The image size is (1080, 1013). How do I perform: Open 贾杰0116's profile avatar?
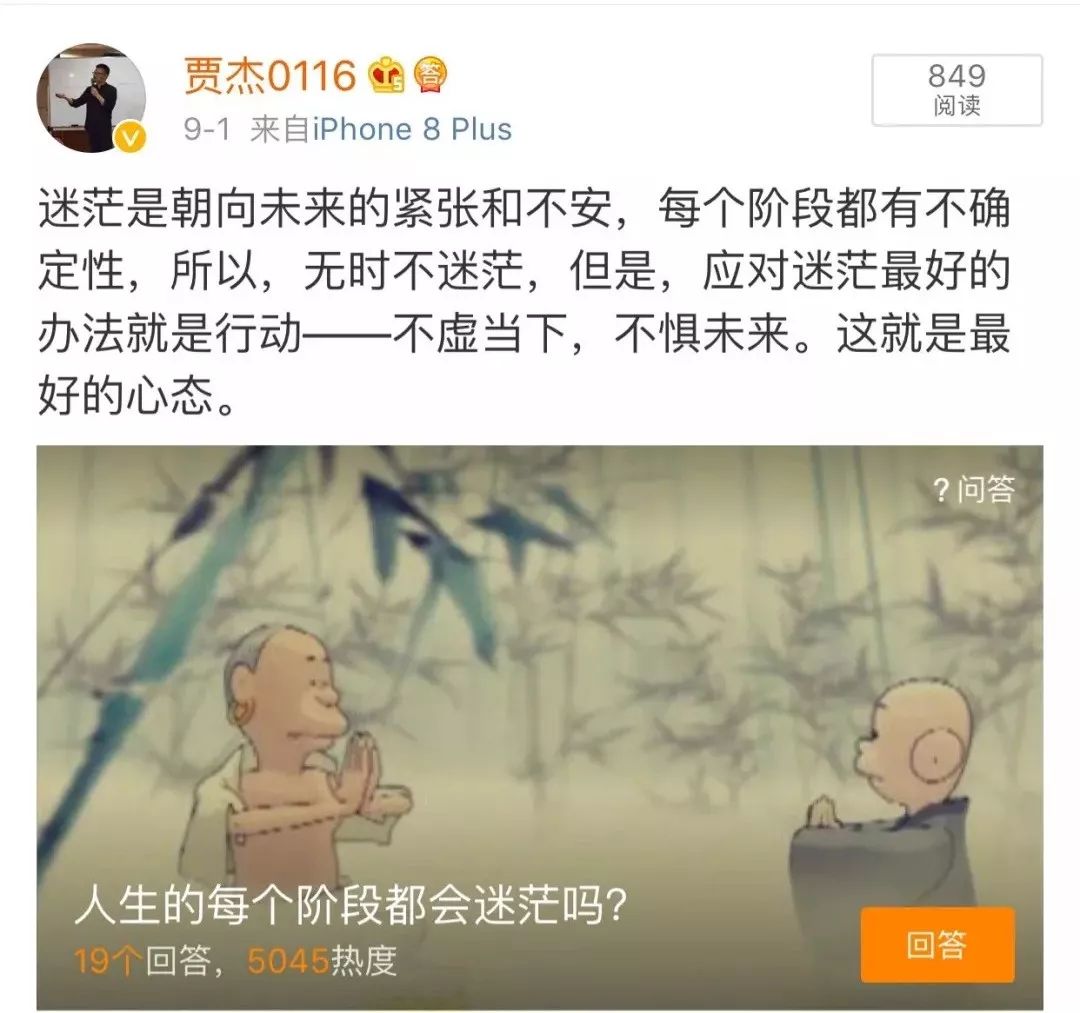[x=92, y=98]
